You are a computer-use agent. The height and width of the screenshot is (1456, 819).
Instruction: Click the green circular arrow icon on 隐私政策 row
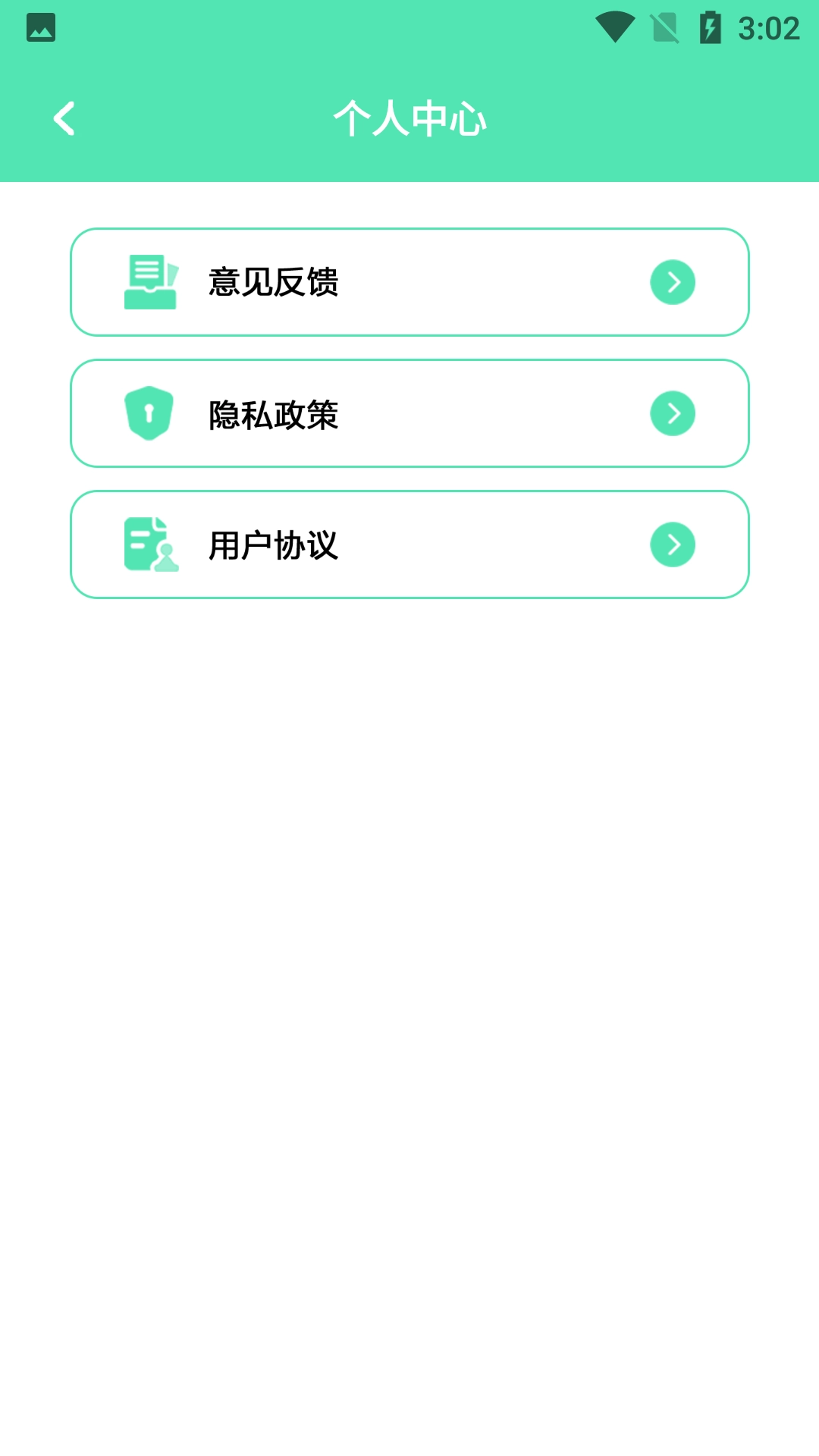tap(673, 413)
